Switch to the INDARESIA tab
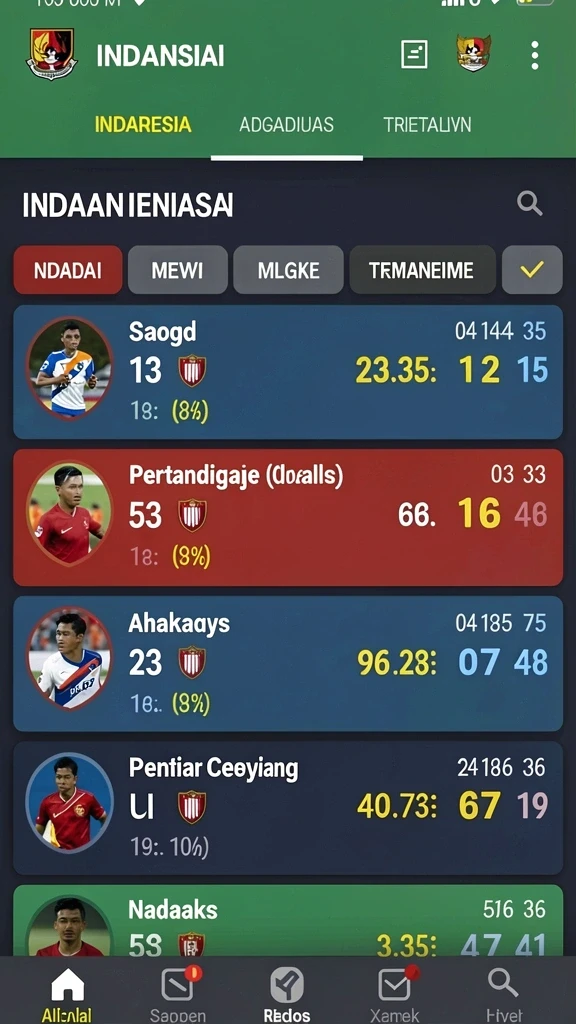The height and width of the screenshot is (1024, 576). (143, 124)
